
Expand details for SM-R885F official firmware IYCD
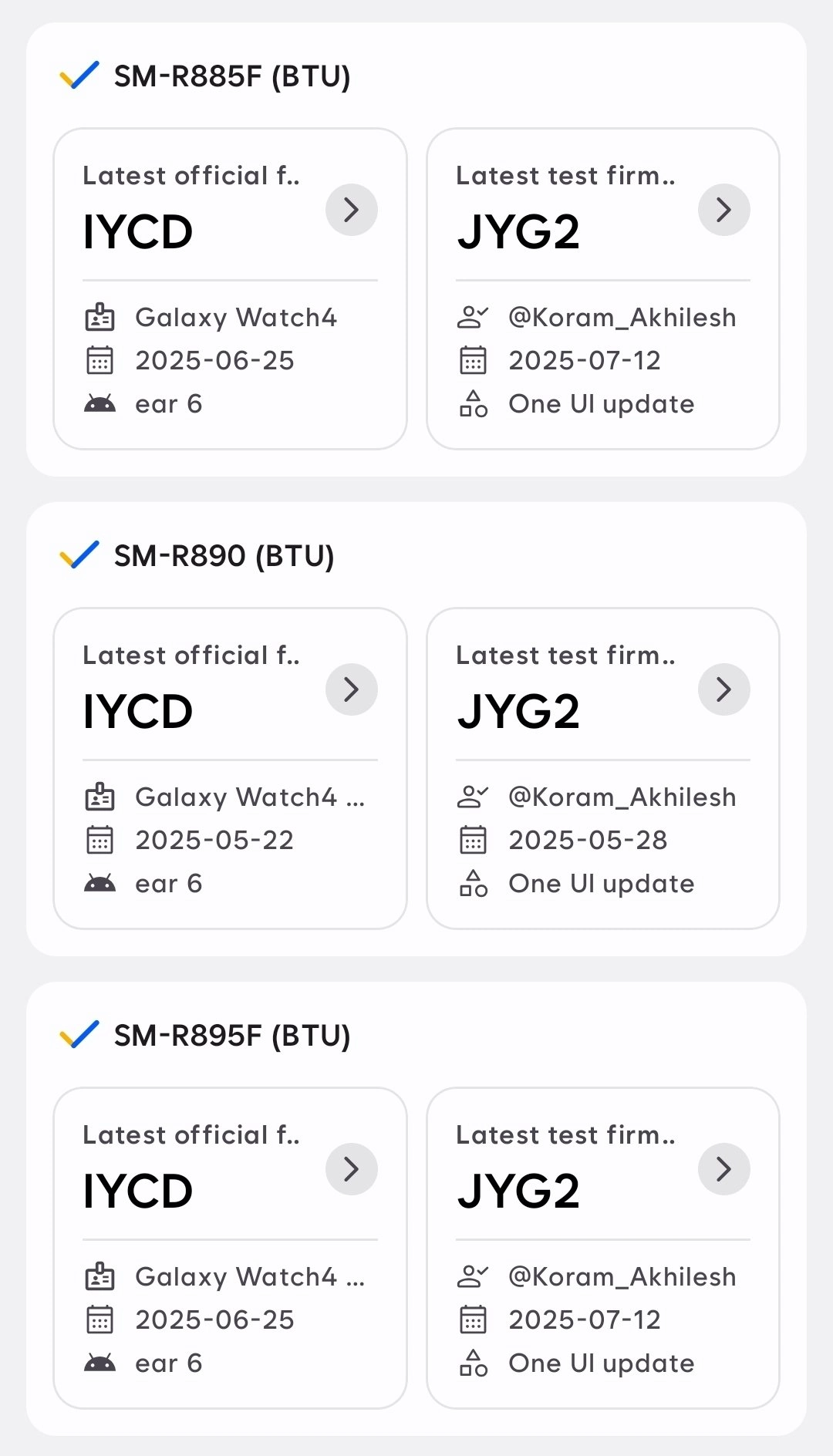point(352,209)
